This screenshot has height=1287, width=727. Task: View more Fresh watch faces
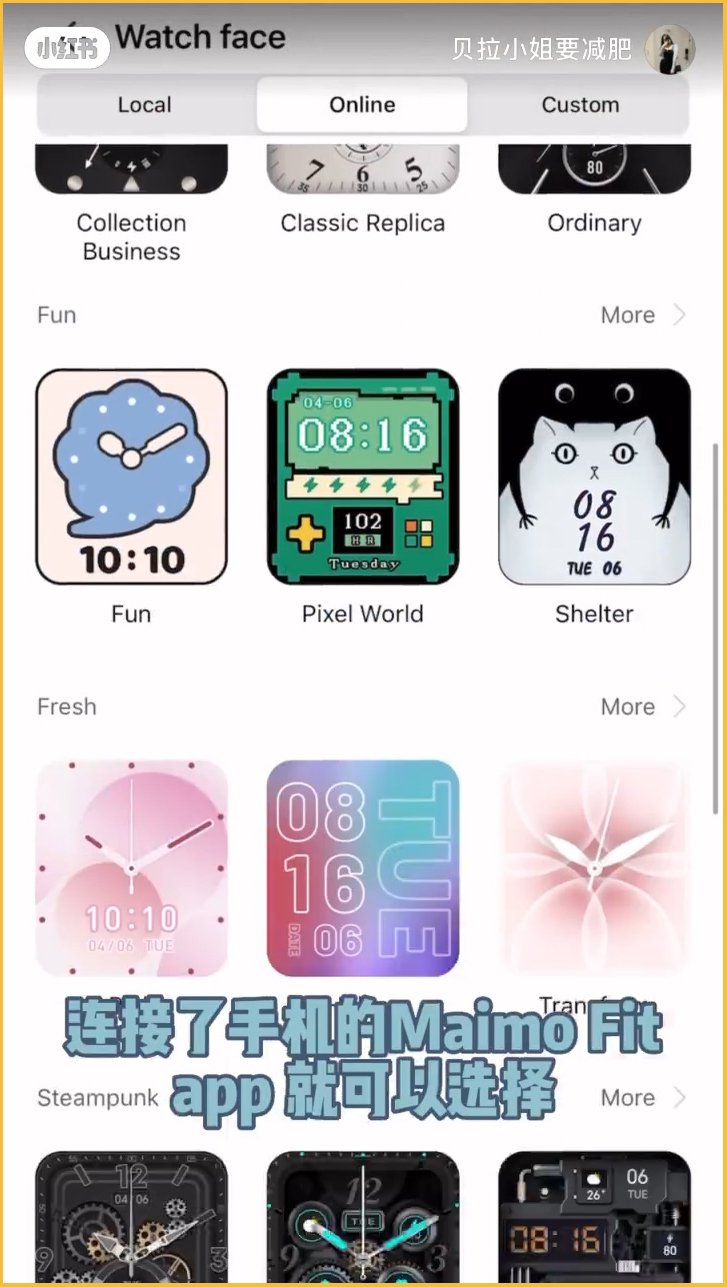[x=642, y=707]
